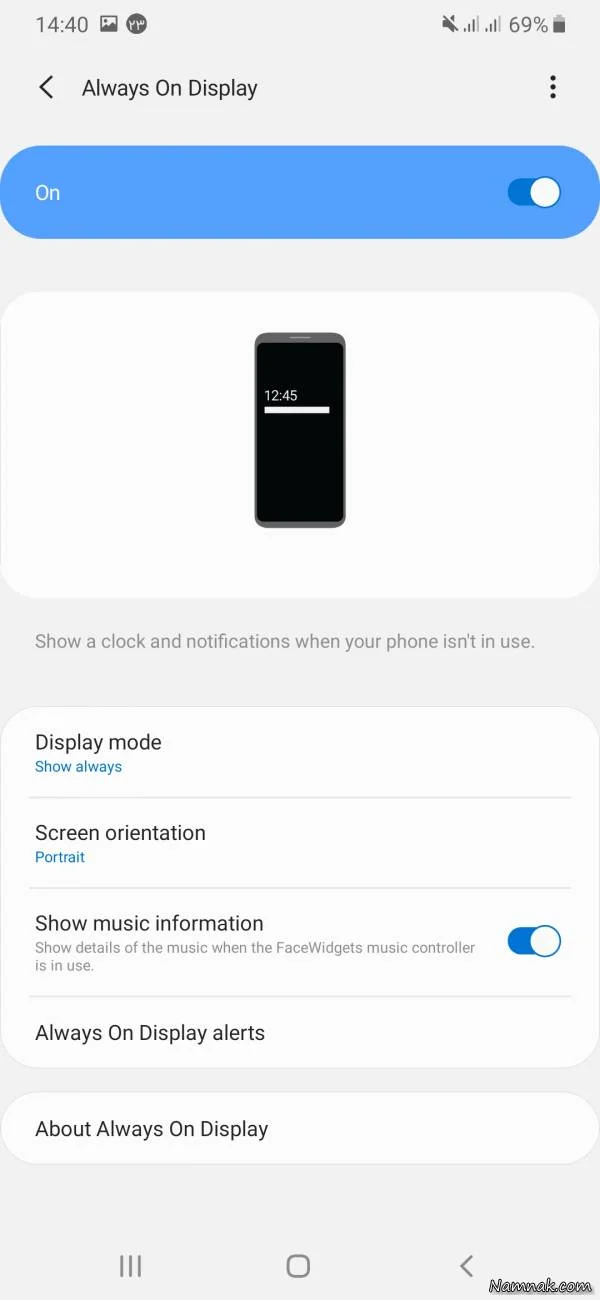Viewport: 600px width, 1300px height.
Task: Go back from Always On Display
Action: (46, 87)
